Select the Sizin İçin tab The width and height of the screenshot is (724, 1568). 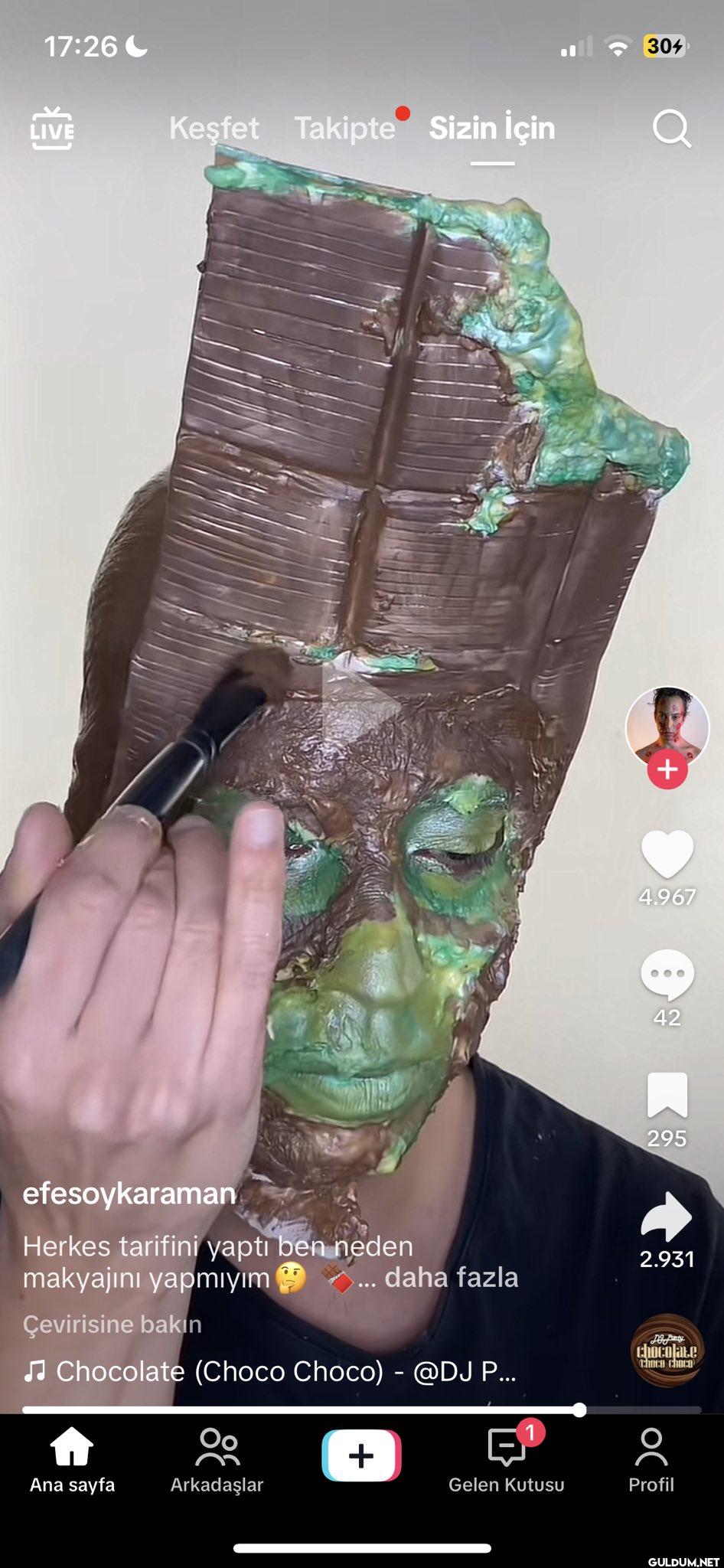(491, 128)
